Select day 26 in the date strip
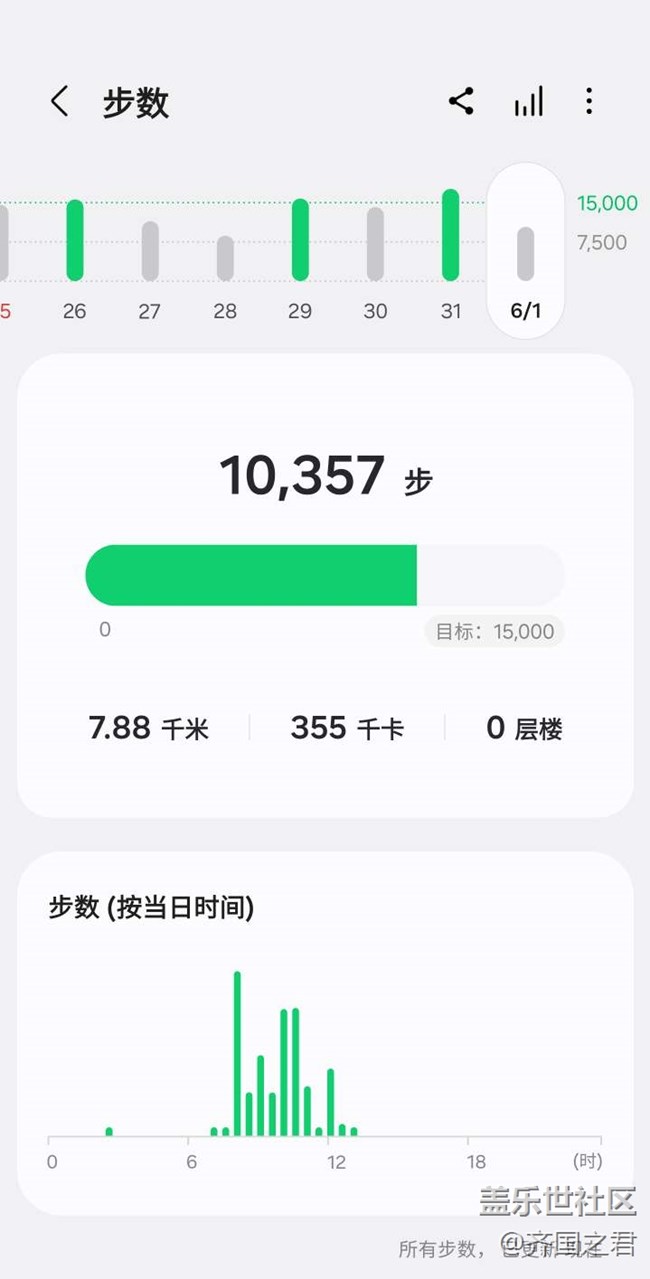 (x=75, y=256)
